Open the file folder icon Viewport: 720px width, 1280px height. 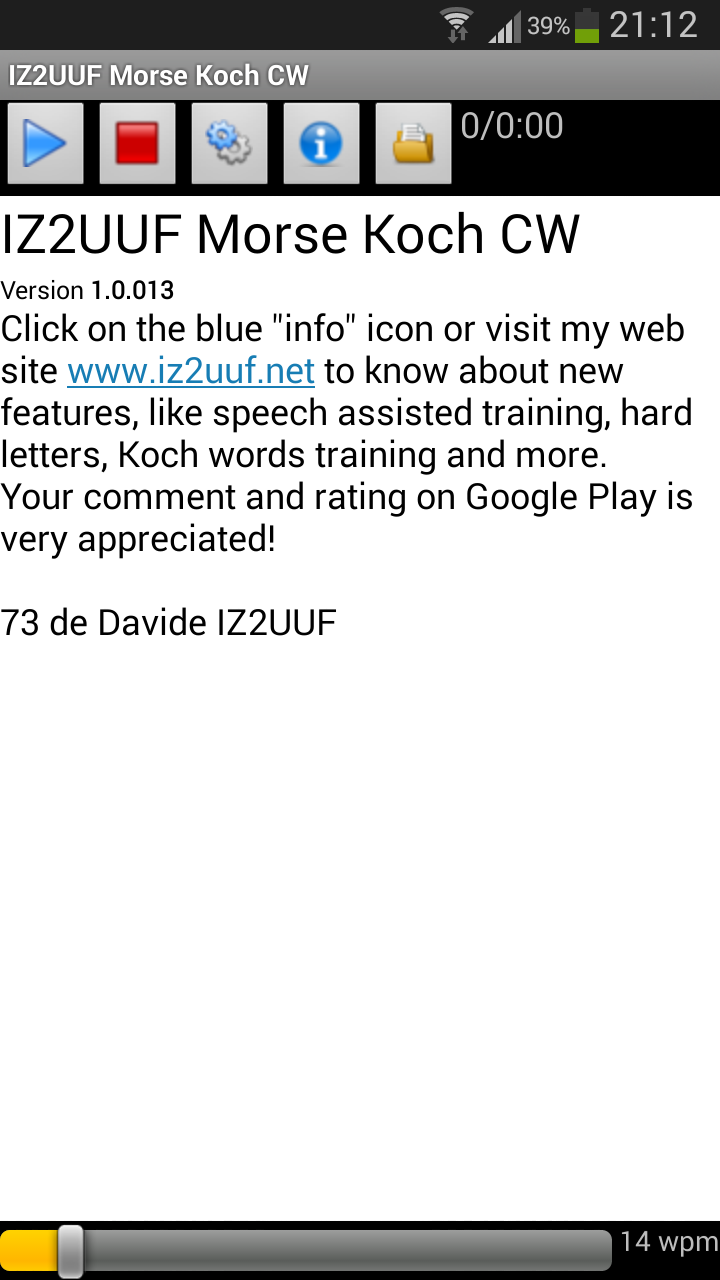(x=414, y=144)
